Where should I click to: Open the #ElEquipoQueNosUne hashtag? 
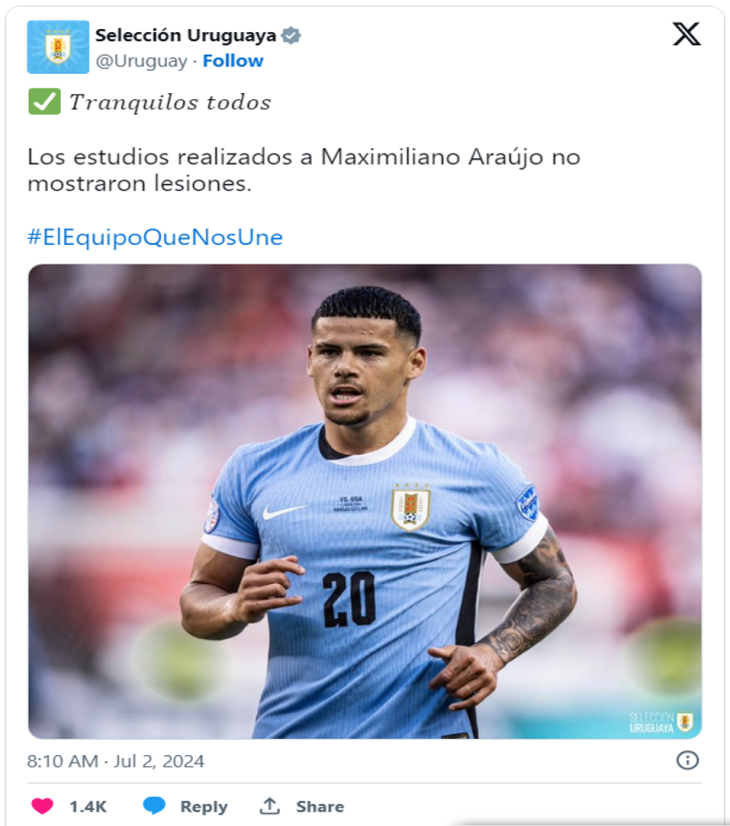pyautogui.click(x=155, y=237)
